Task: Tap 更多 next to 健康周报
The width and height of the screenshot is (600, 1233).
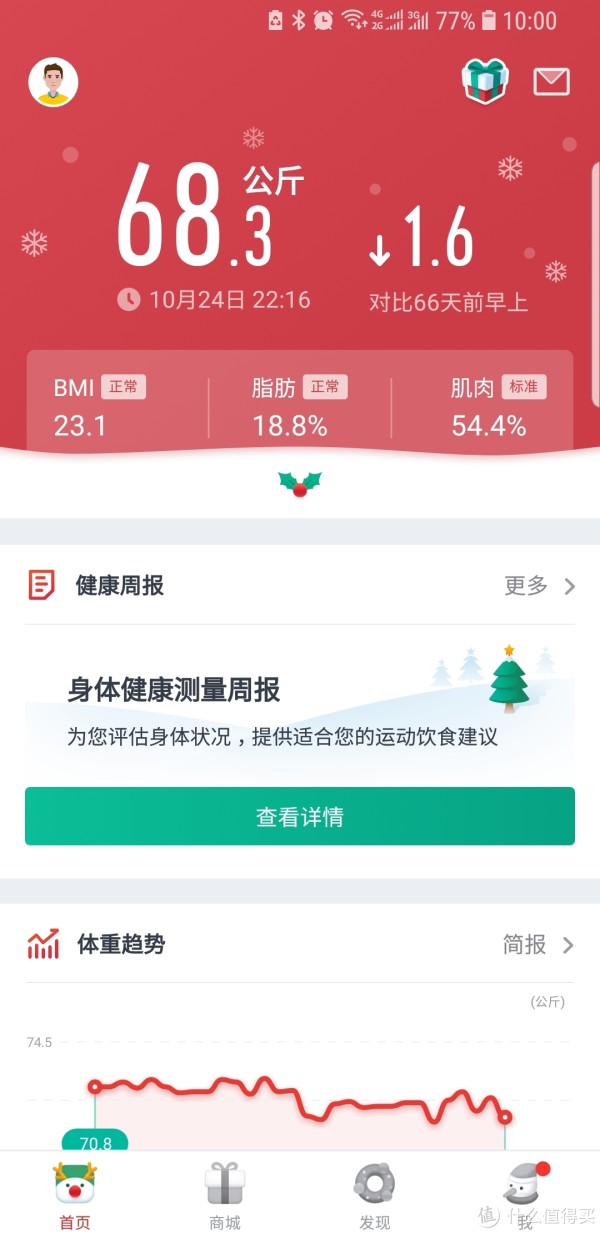Action: tap(539, 586)
